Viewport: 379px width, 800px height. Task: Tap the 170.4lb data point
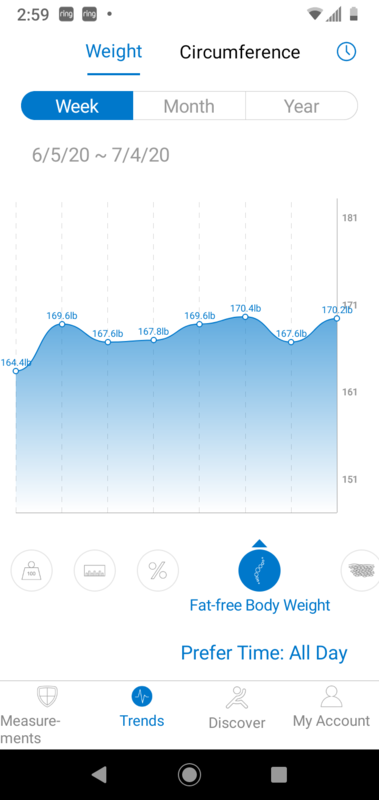(x=245, y=317)
